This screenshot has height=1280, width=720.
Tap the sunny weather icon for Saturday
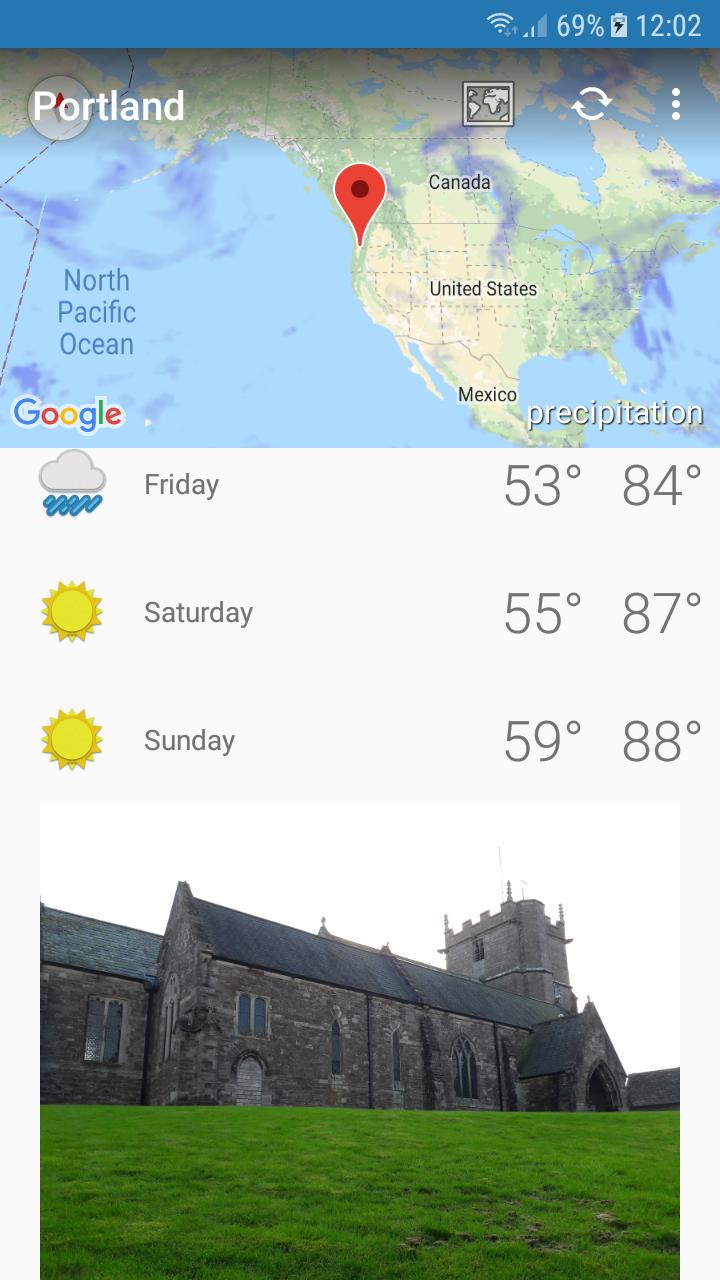(70, 612)
